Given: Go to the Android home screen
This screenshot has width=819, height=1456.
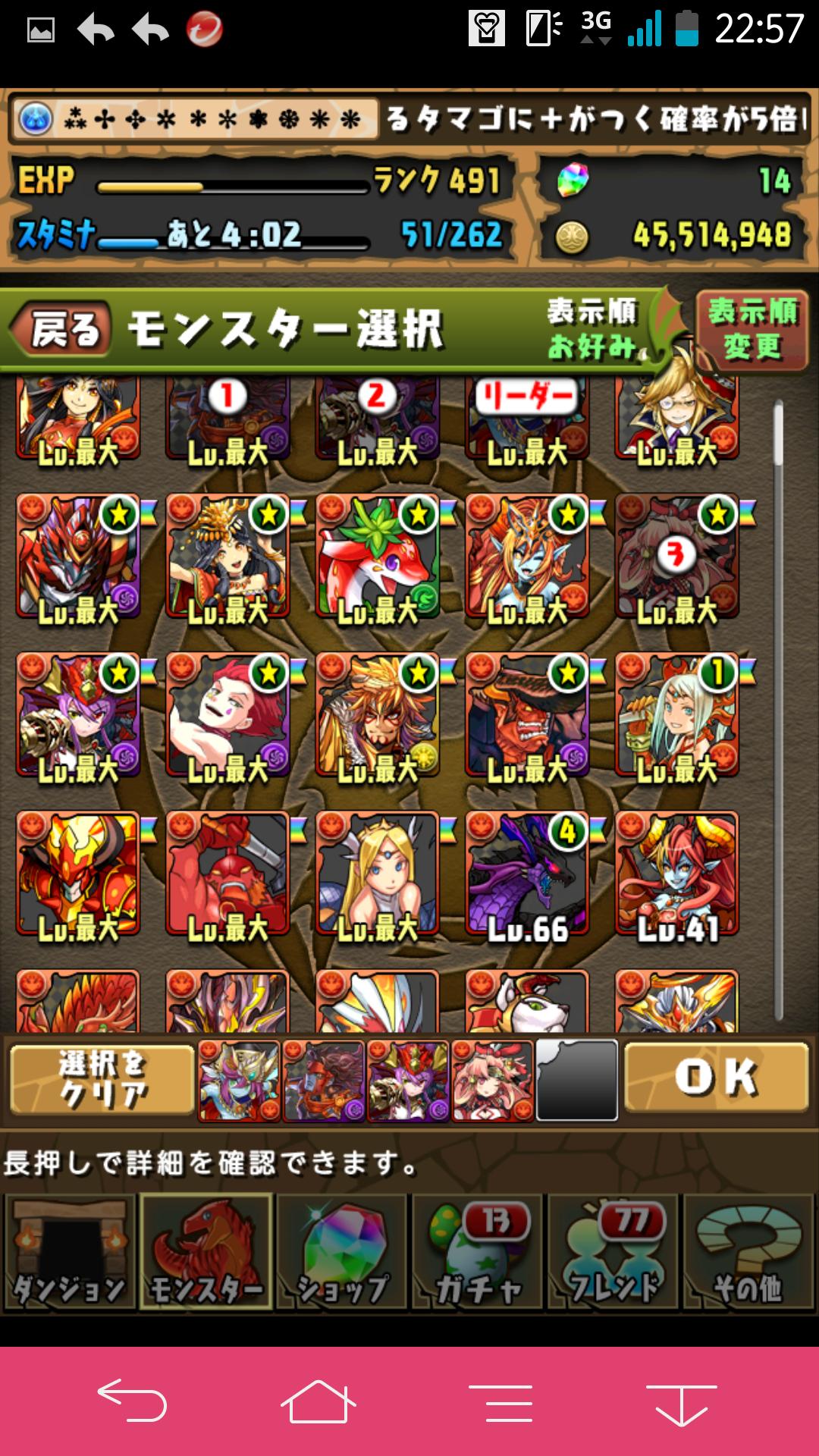Looking at the screenshot, I should (x=318, y=1401).
